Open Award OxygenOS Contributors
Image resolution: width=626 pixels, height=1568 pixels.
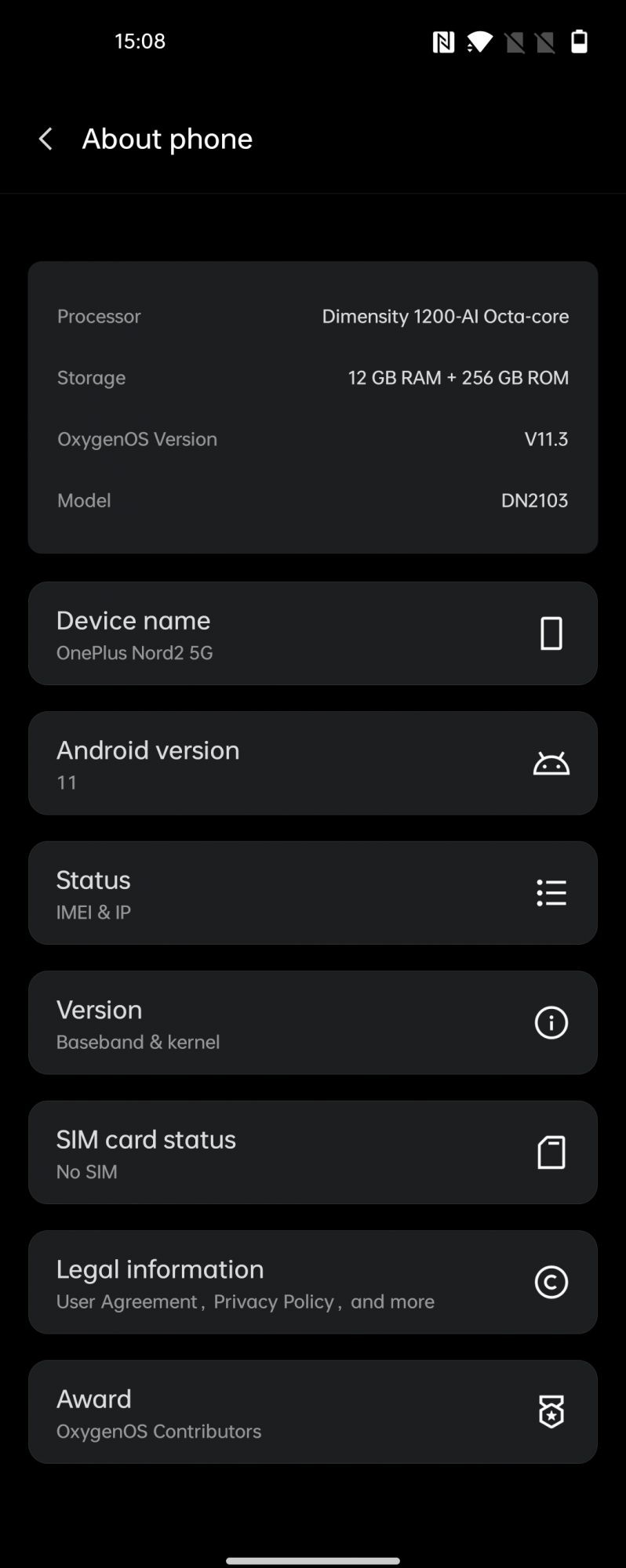tap(312, 1412)
